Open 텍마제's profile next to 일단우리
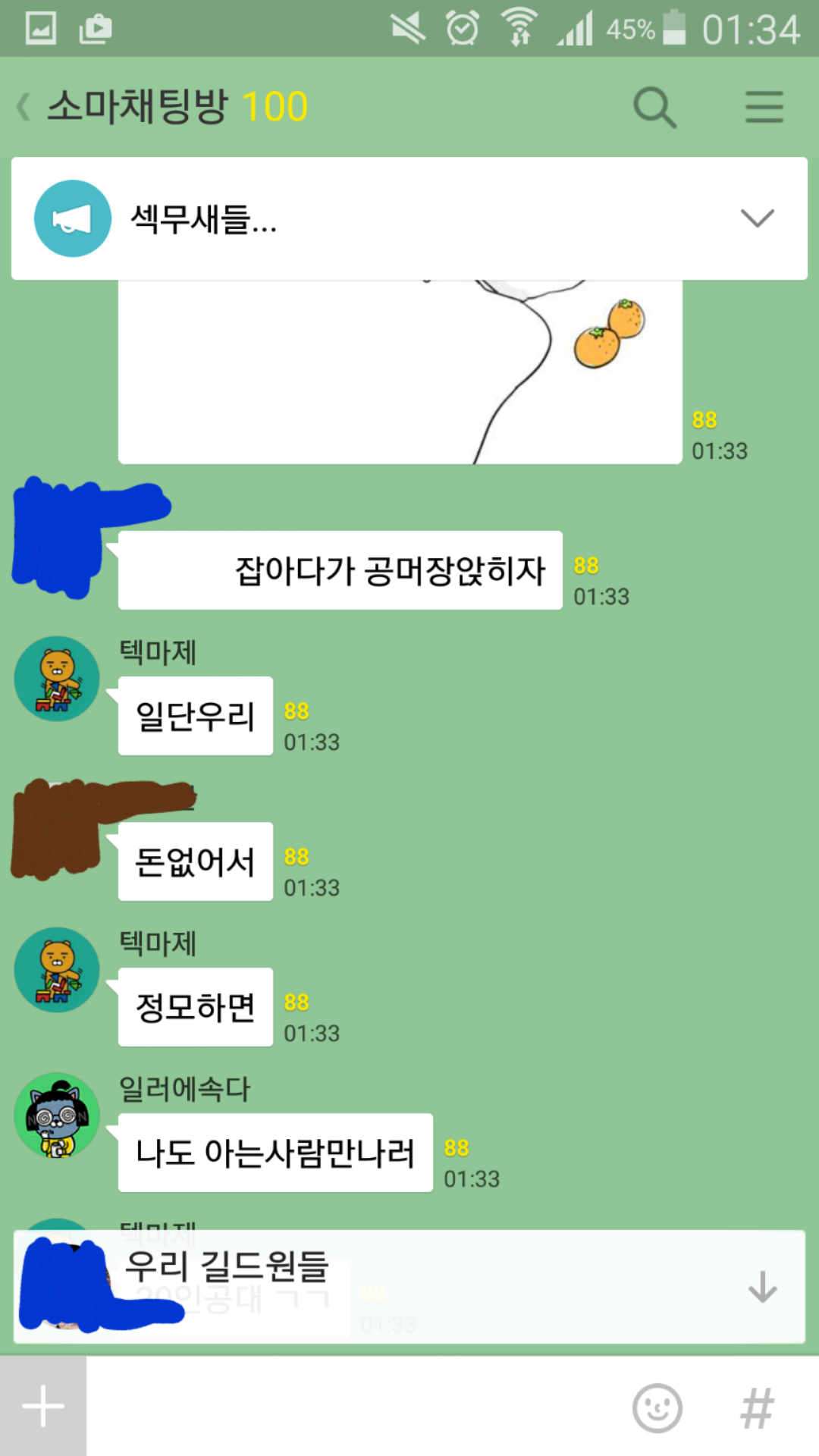 pyautogui.click(x=57, y=679)
